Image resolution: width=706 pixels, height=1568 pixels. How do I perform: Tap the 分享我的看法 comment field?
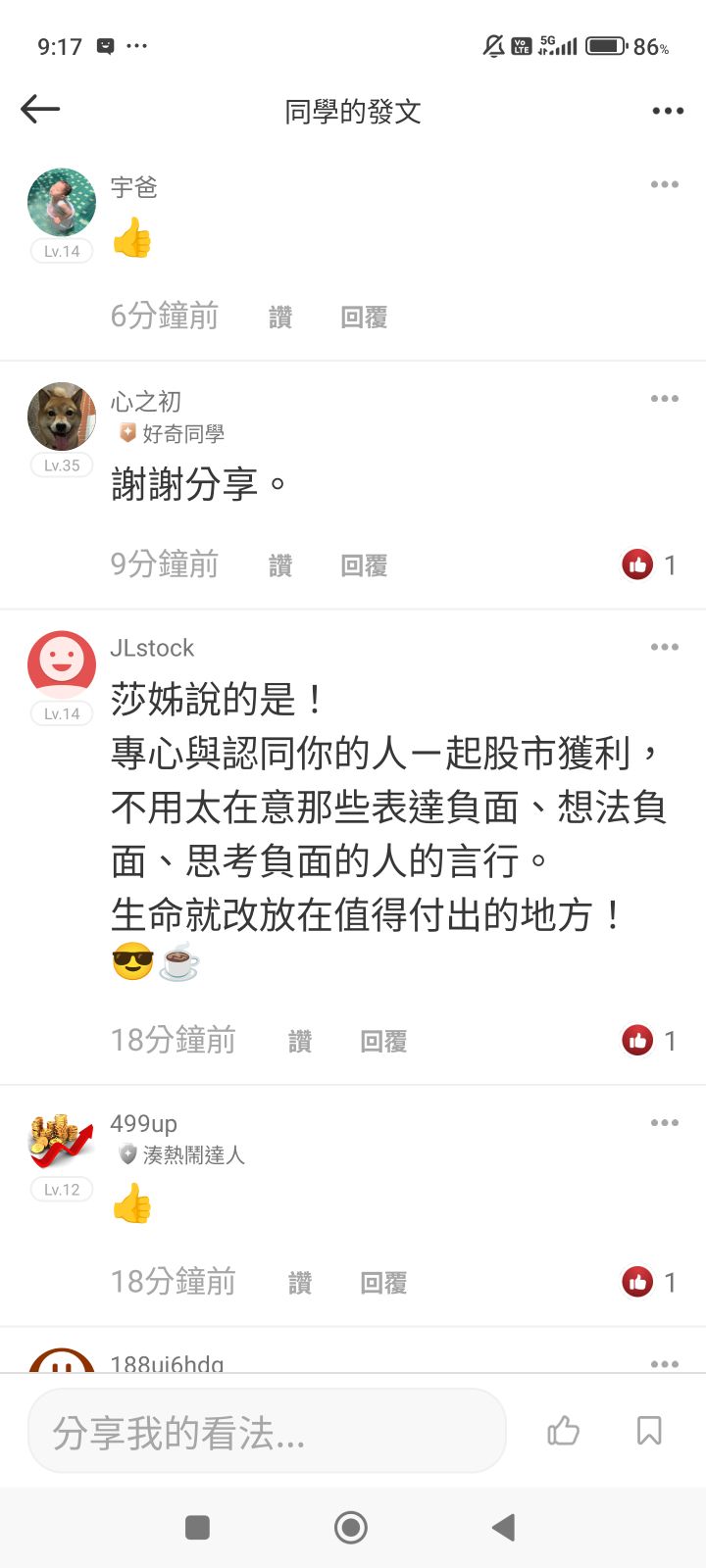tap(267, 1432)
